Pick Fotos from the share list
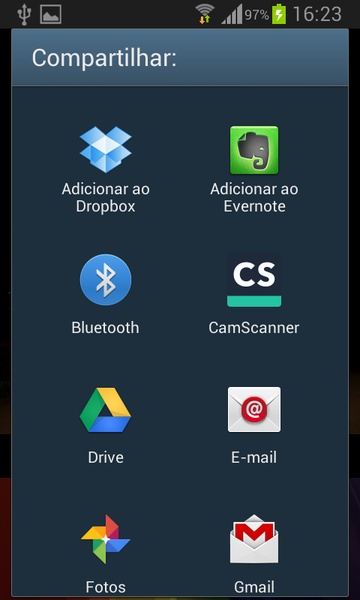Viewport: 360px width, 600px height. click(x=106, y=554)
